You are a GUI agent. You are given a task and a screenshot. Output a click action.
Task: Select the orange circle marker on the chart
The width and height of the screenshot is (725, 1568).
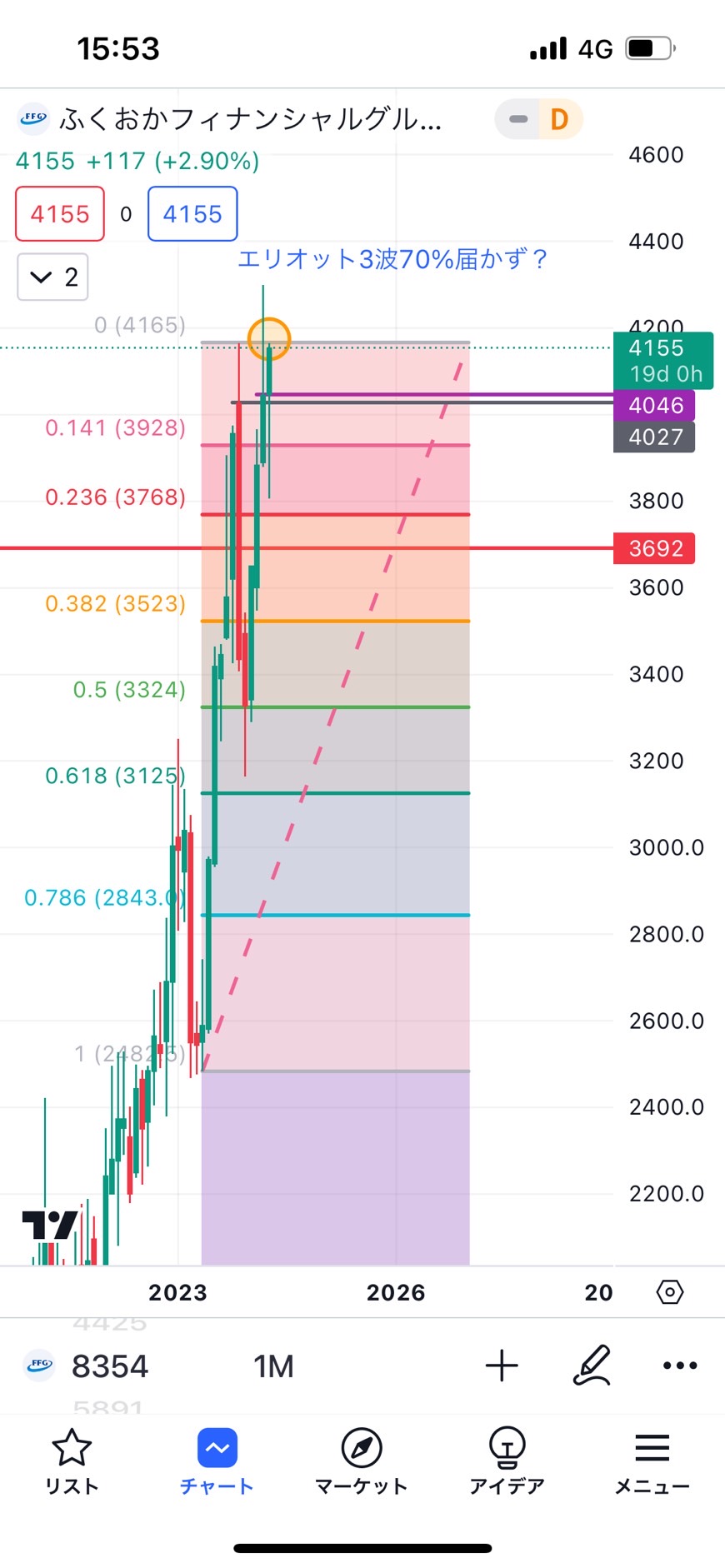pyautogui.click(x=269, y=339)
